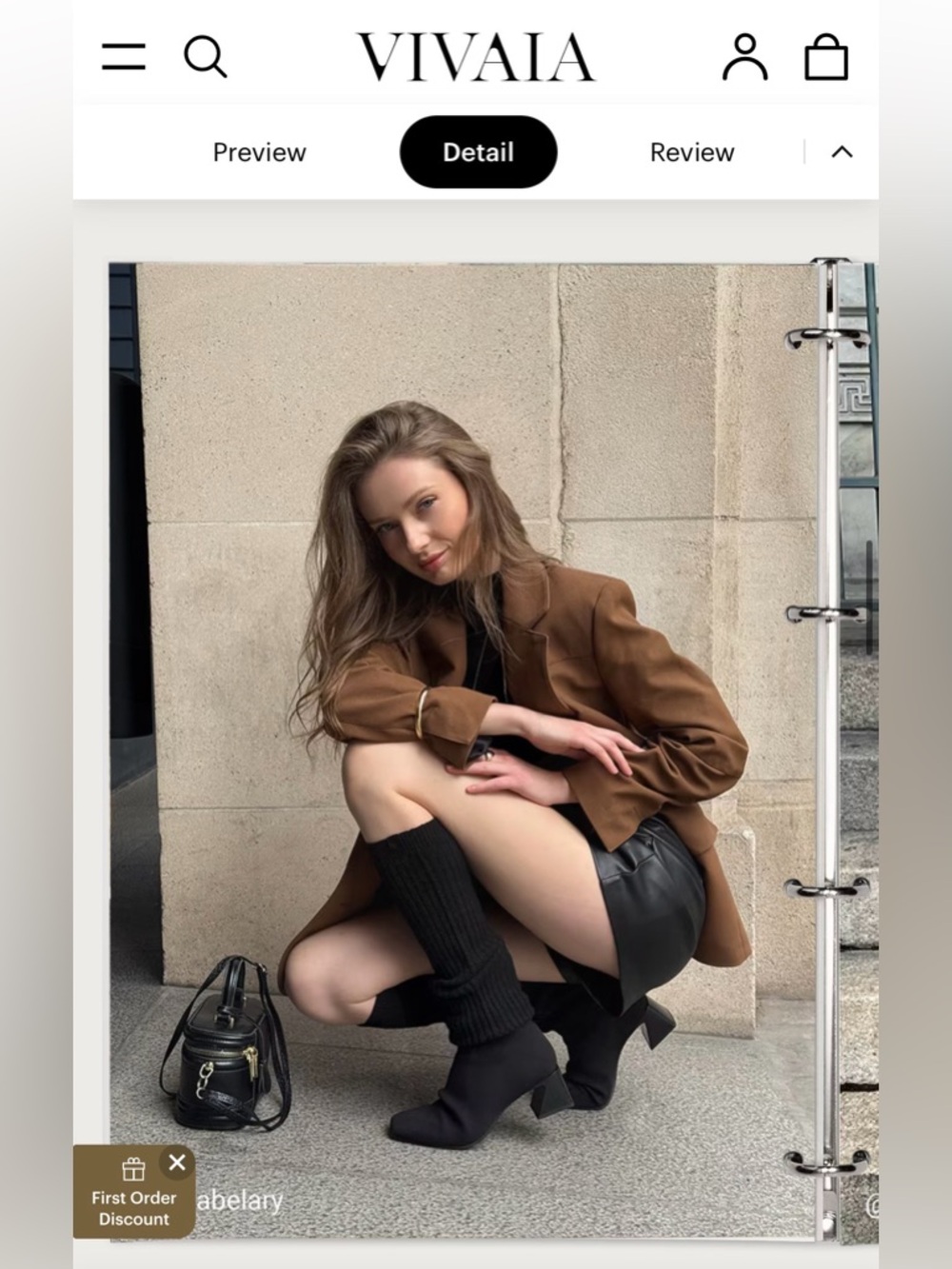Open the search icon
Viewport: 952px width, 1269px height.
[205, 57]
